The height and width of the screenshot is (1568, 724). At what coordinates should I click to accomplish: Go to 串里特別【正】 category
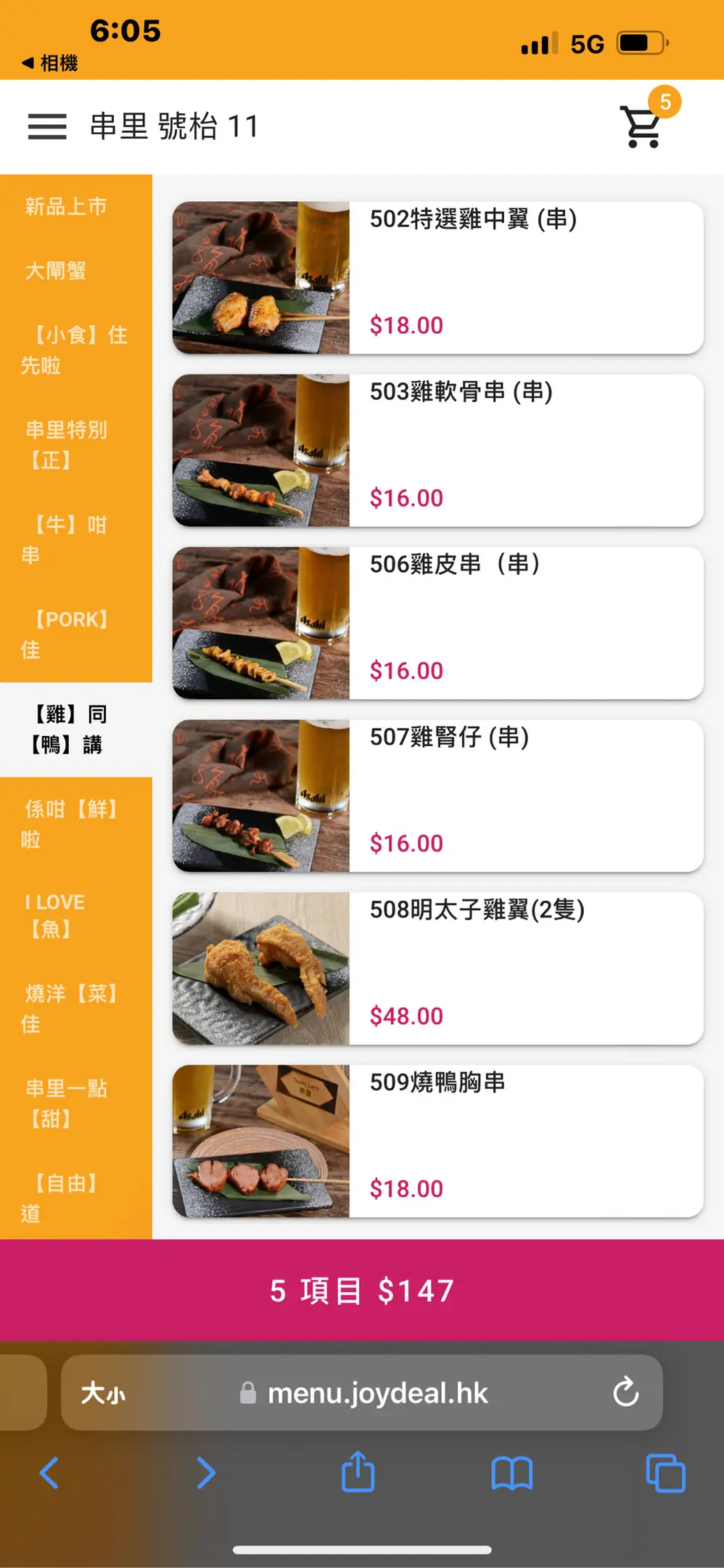(67, 444)
